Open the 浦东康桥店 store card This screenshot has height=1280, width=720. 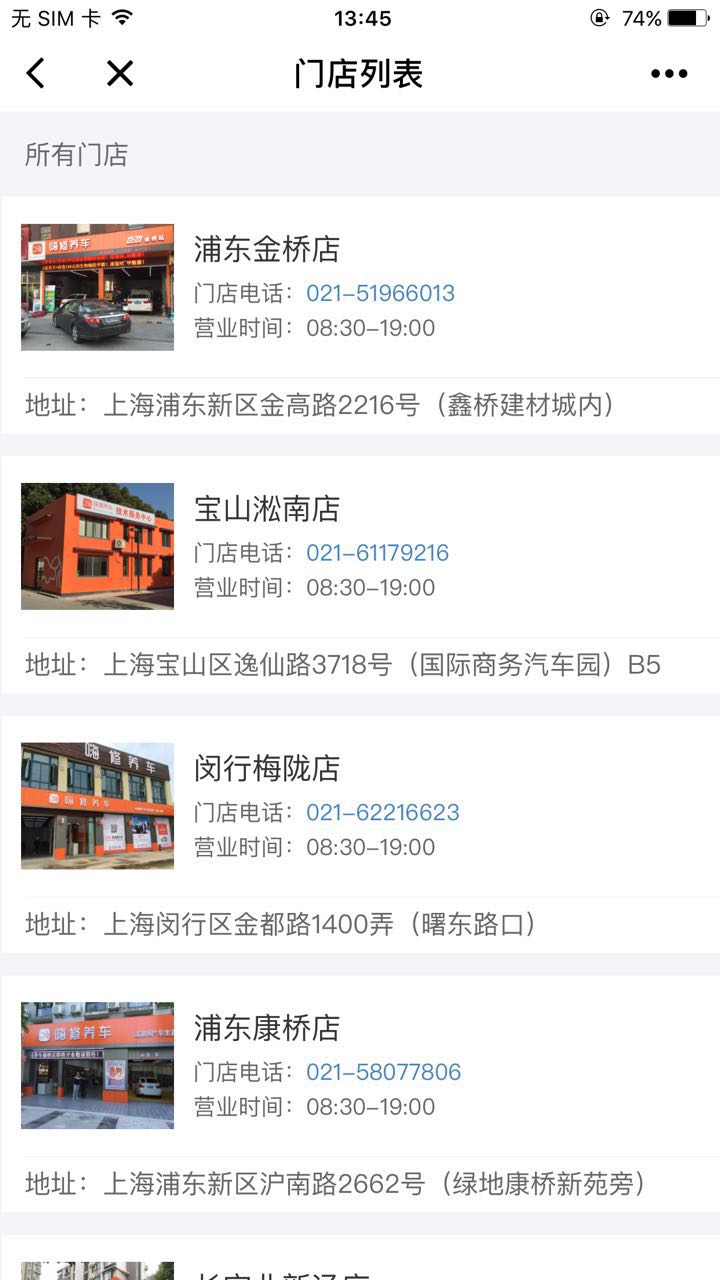point(267,1029)
